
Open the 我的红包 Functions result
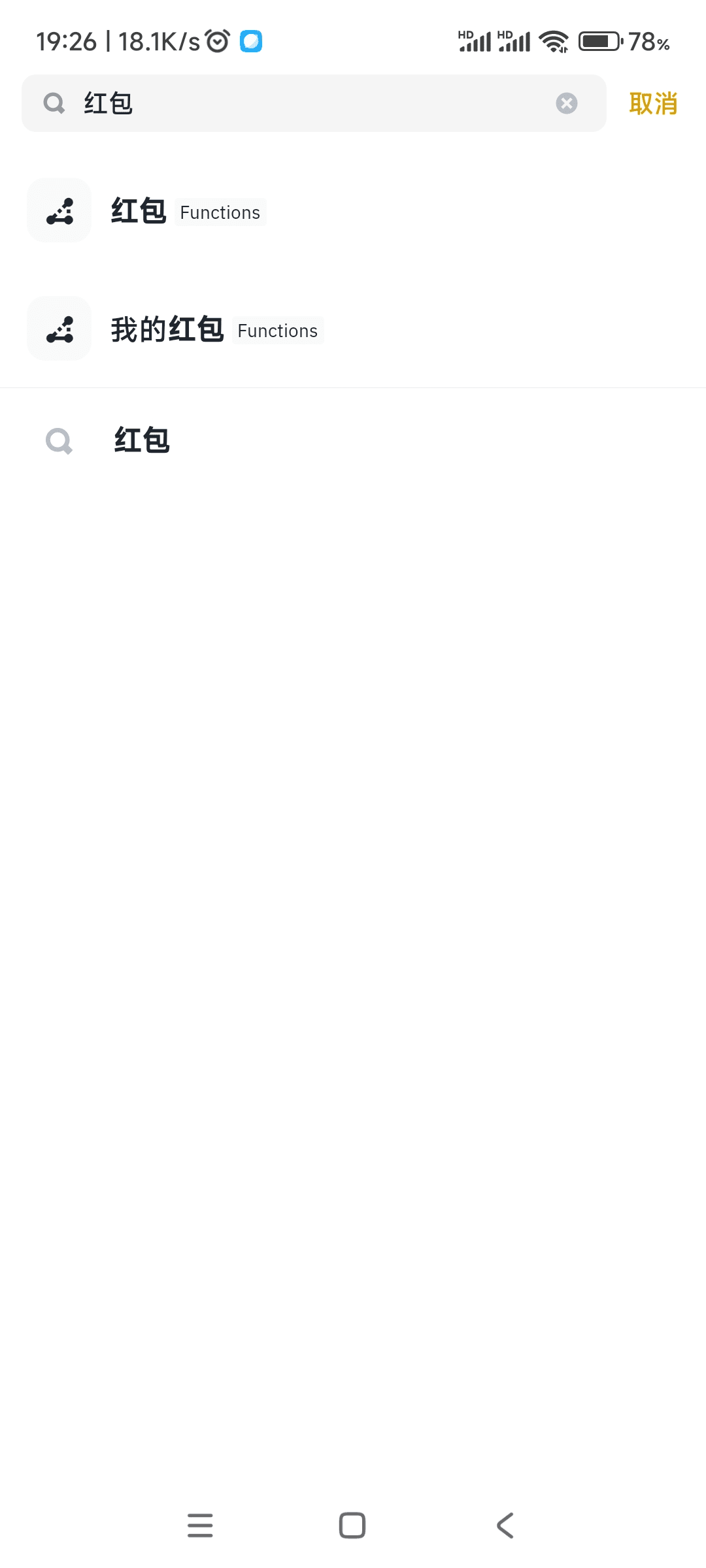click(x=353, y=329)
